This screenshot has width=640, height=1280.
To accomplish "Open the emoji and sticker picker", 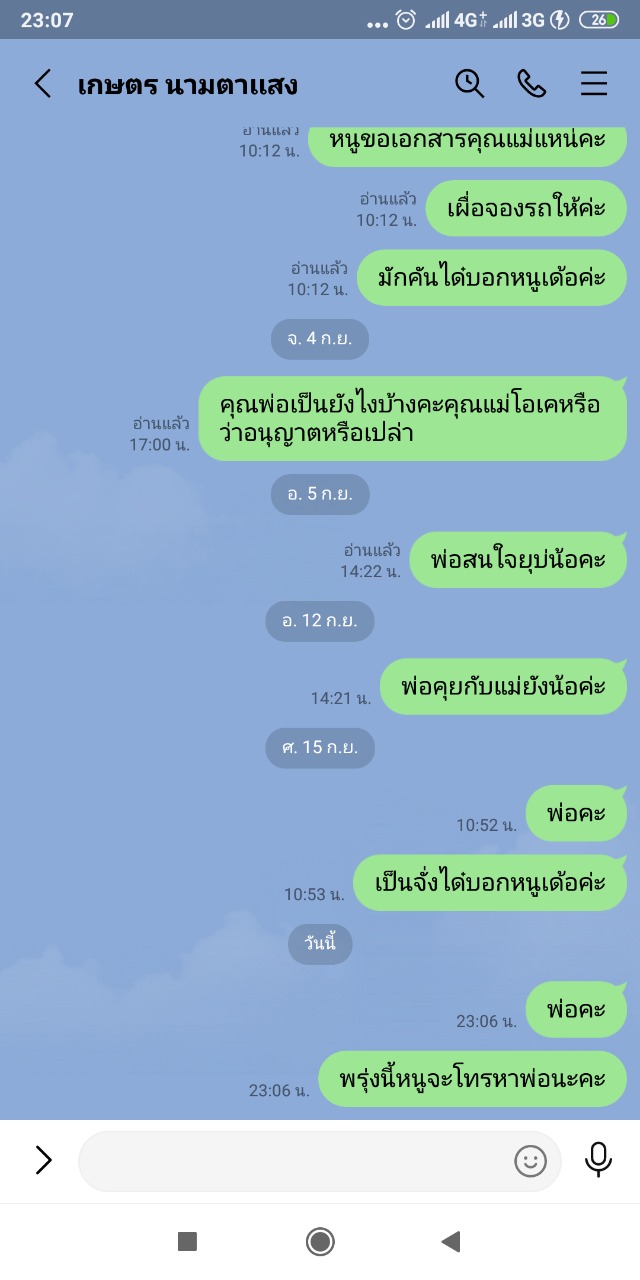I will pyautogui.click(x=530, y=1161).
